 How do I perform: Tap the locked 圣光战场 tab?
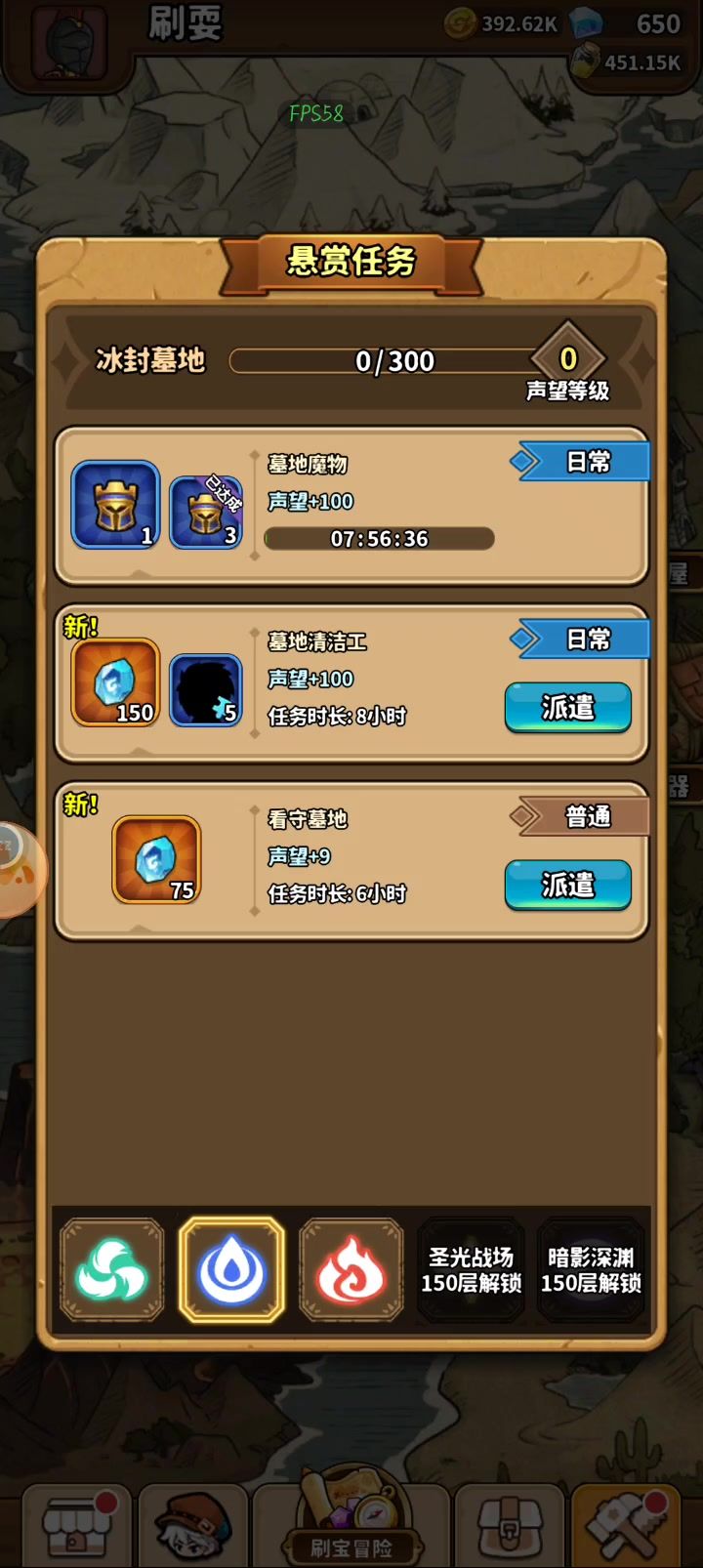[471, 1269]
